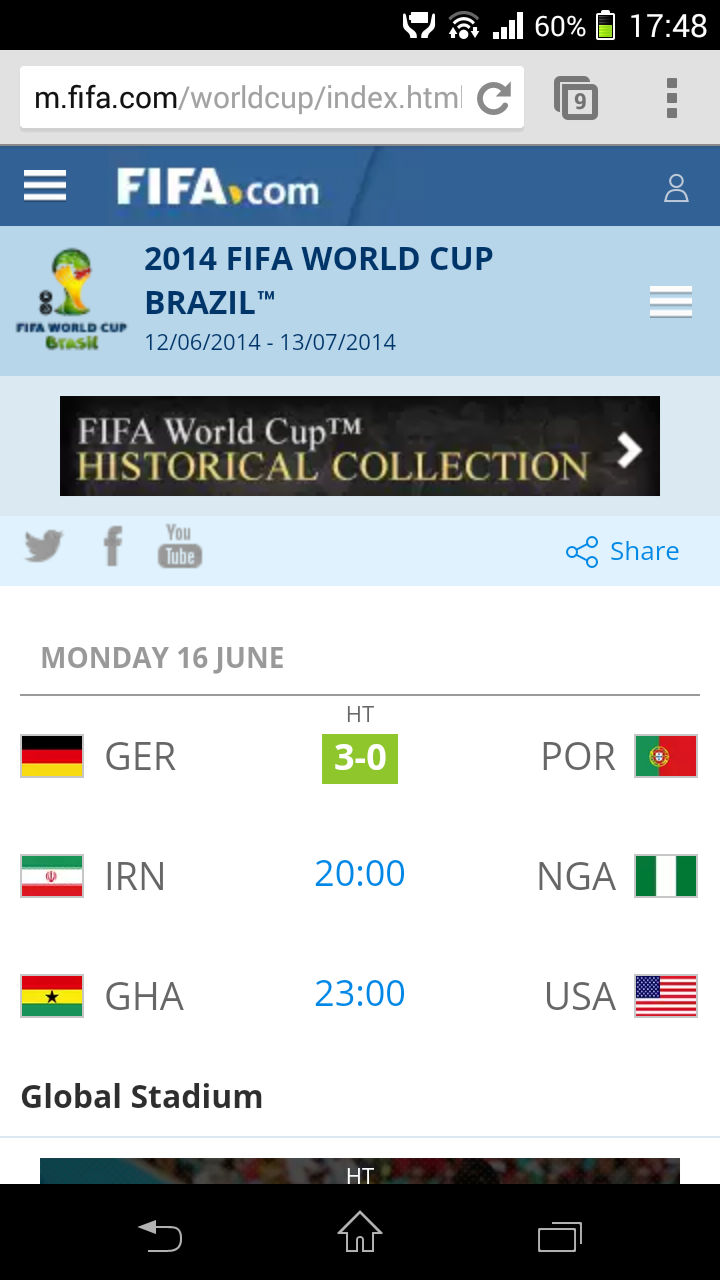Open the Historical Collection banner

[x=360, y=446]
